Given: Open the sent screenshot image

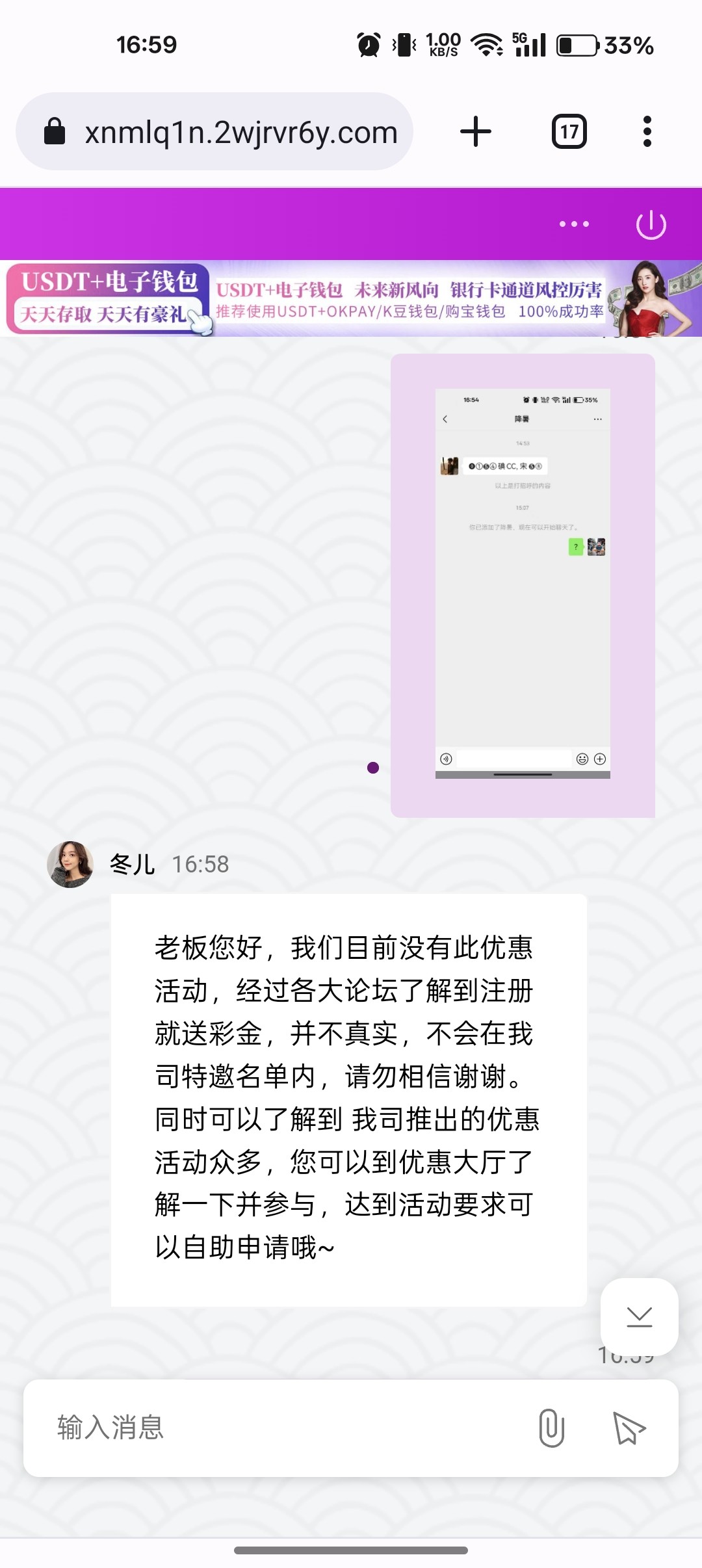Looking at the screenshot, I should coord(523,584).
